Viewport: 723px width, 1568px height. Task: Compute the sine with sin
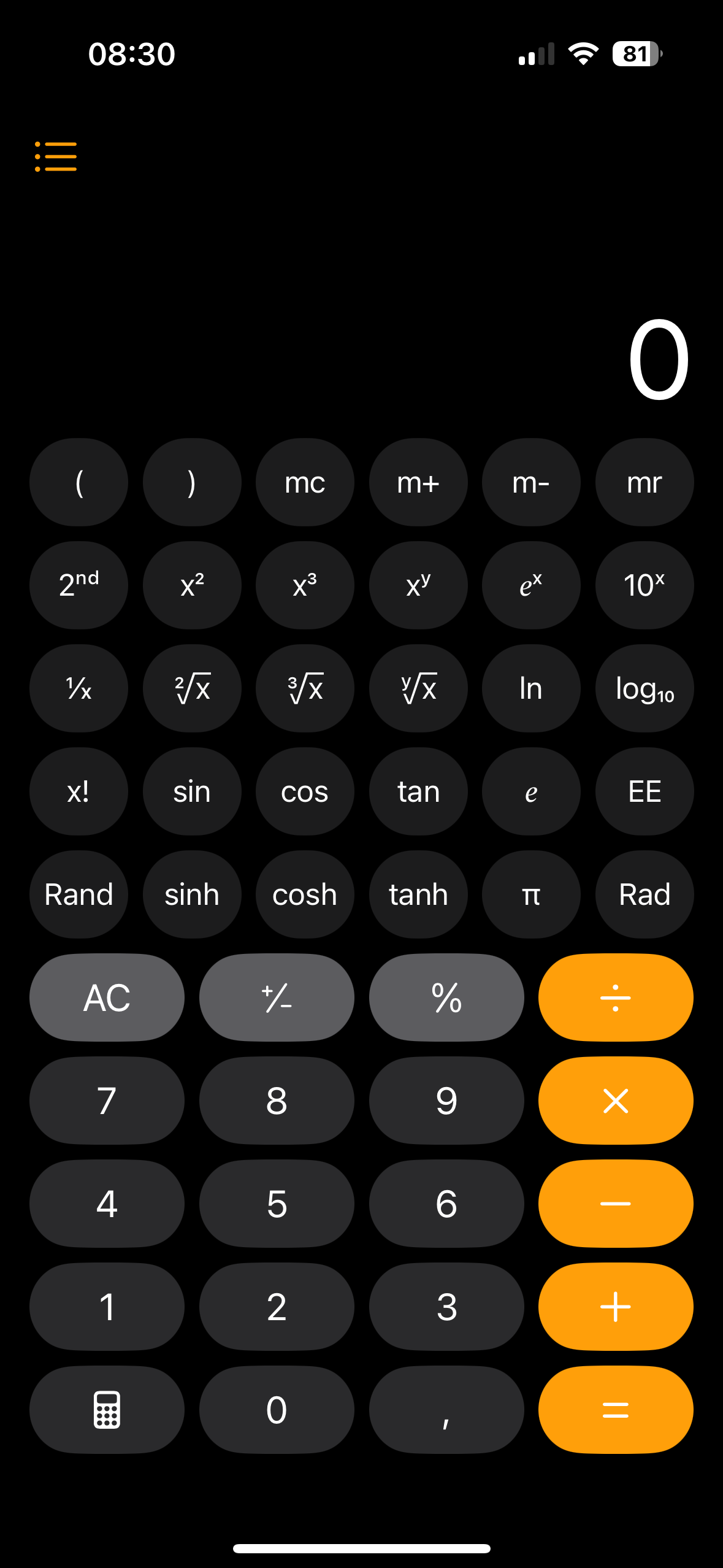click(x=192, y=791)
